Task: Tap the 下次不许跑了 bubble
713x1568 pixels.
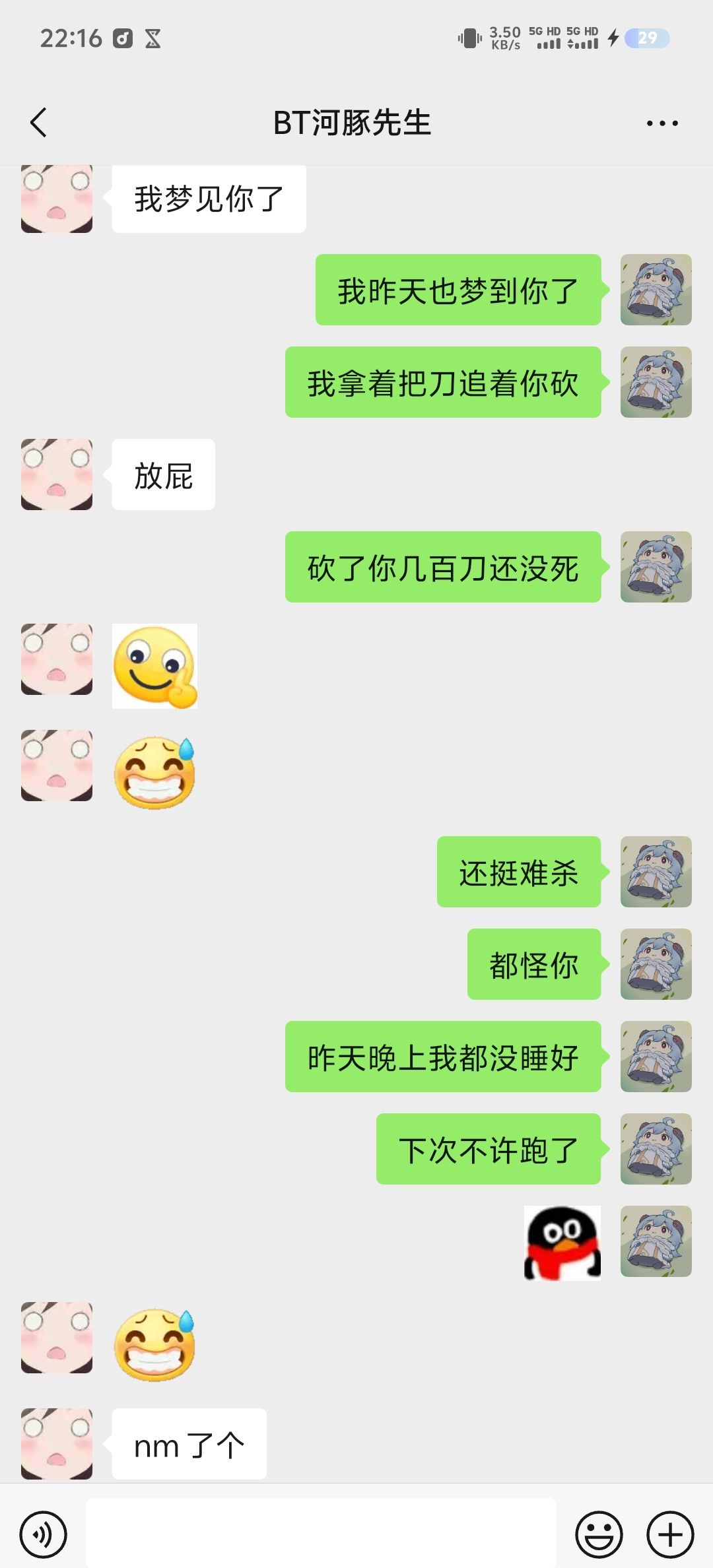Action: (489, 1149)
